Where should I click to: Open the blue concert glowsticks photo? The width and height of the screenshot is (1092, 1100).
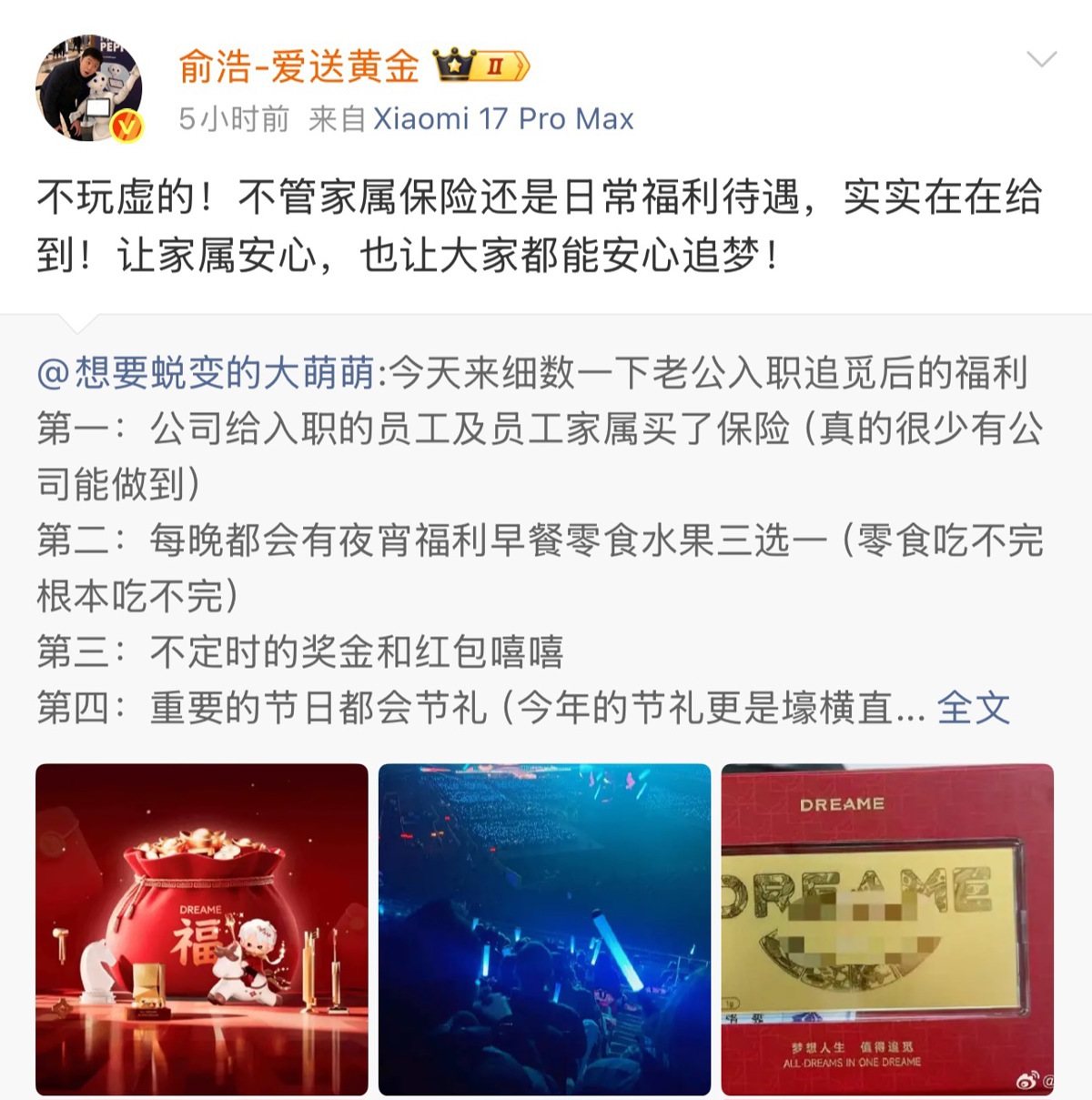tap(544, 929)
